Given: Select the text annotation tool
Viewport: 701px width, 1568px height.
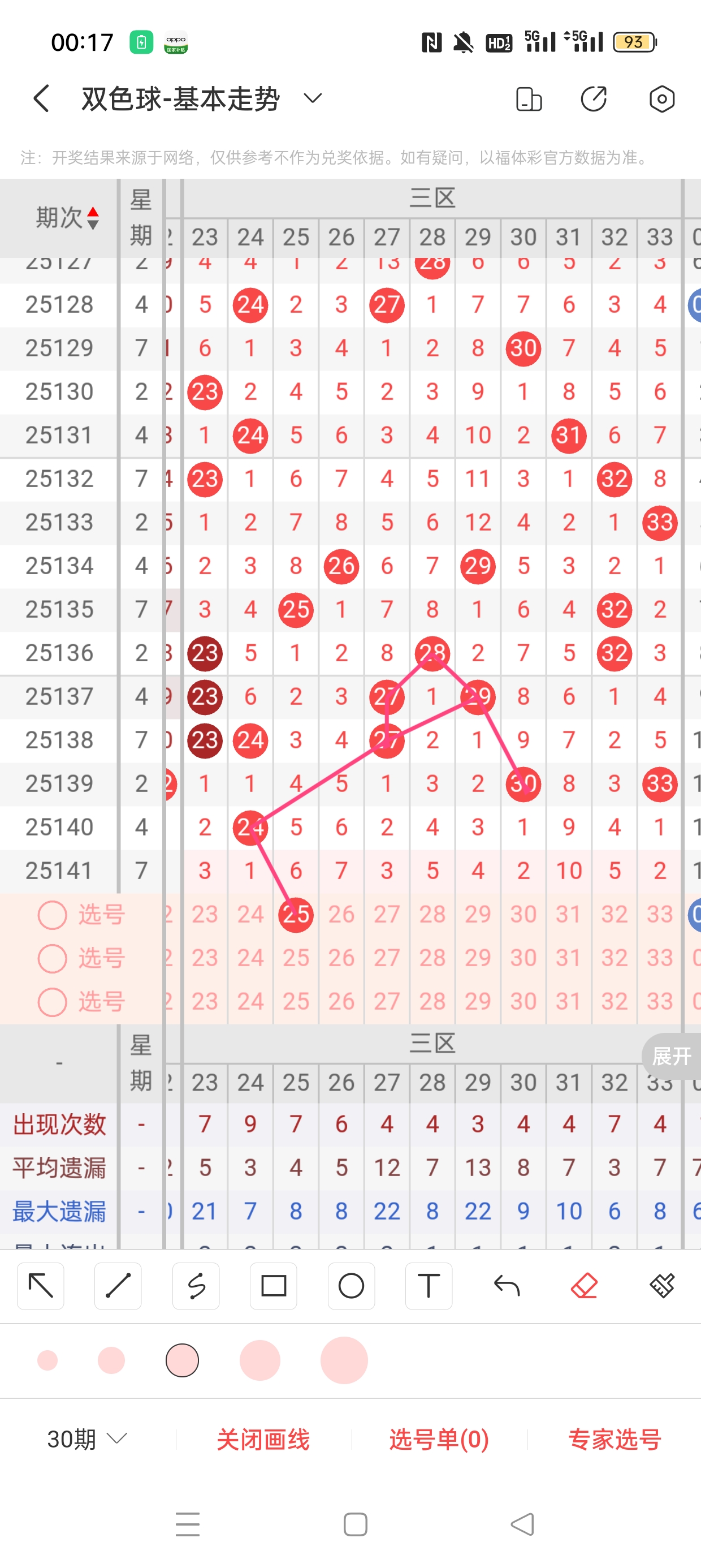Looking at the screenshot, I should pyautogui.click(x=429, y=1286).
